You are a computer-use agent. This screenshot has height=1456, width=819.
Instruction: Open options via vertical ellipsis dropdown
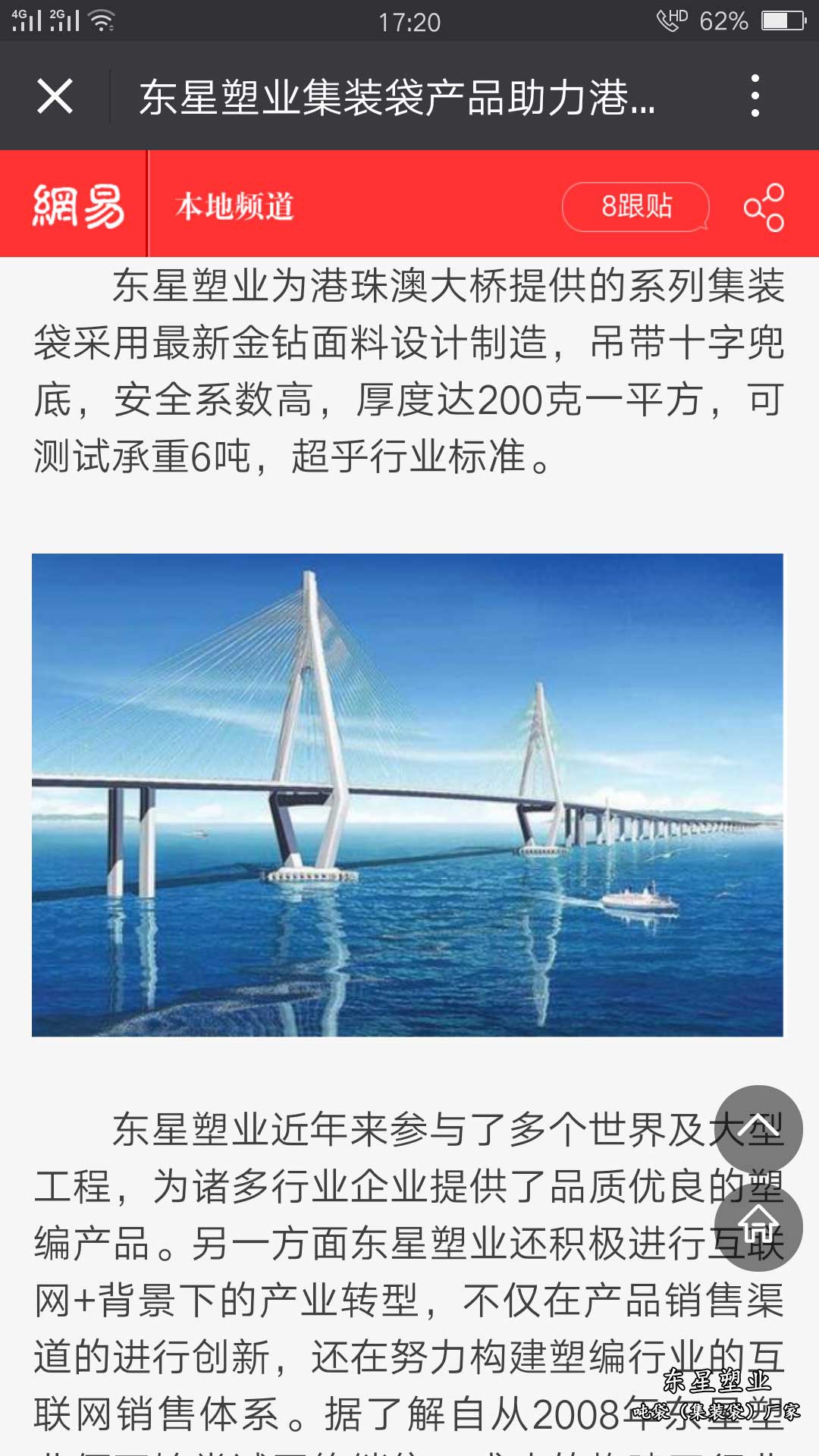coord(753,97)
